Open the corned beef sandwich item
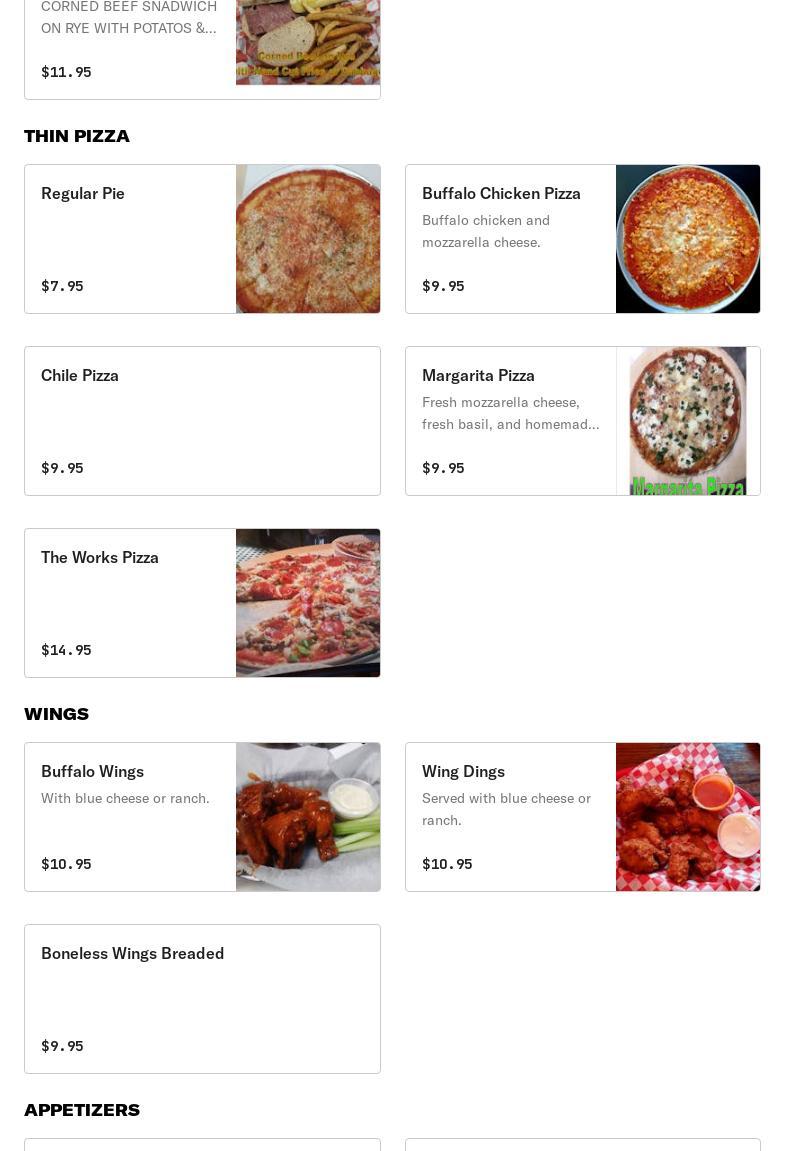 202,45
